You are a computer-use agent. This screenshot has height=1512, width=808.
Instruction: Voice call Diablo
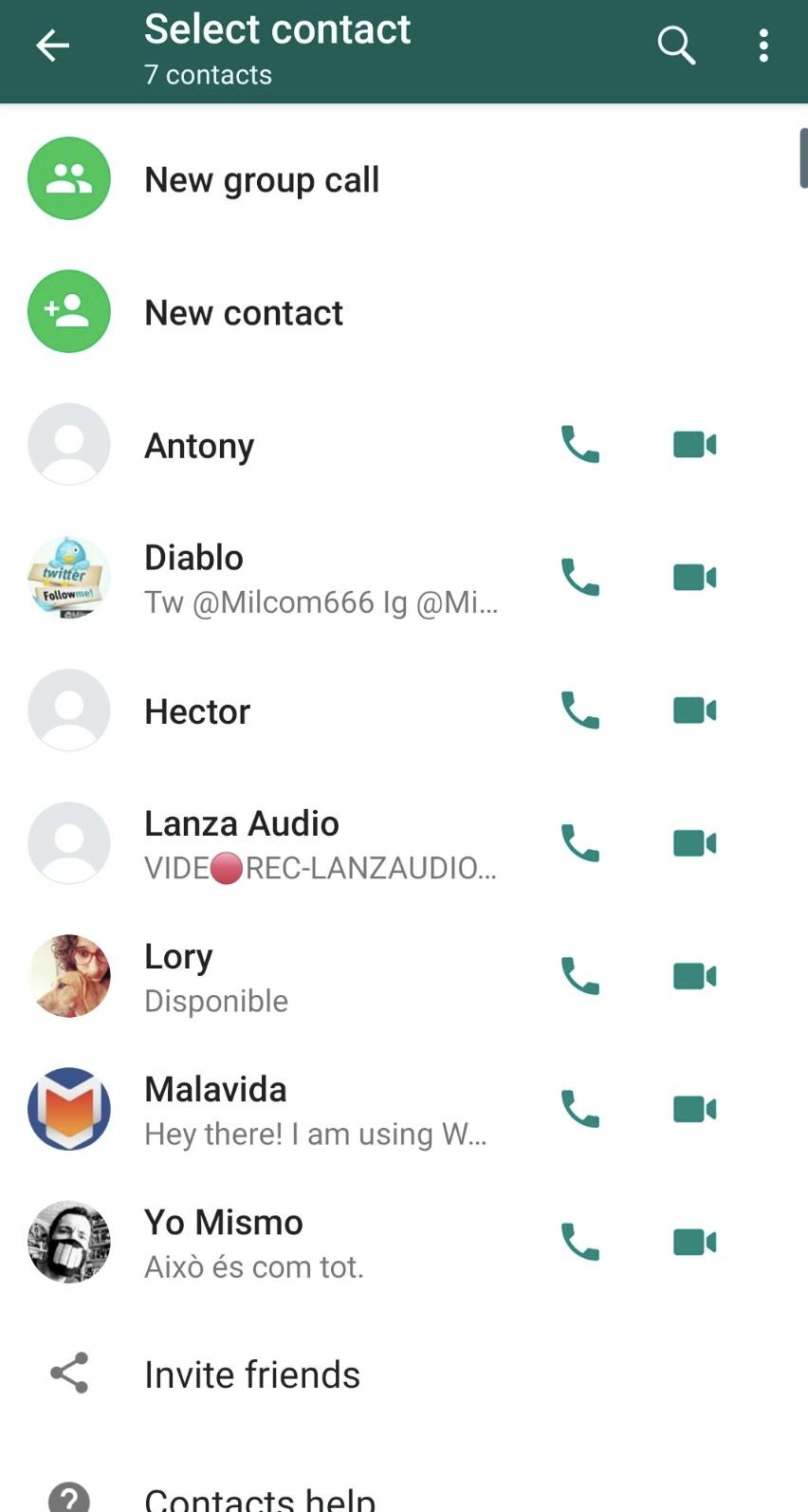(580, 577)
